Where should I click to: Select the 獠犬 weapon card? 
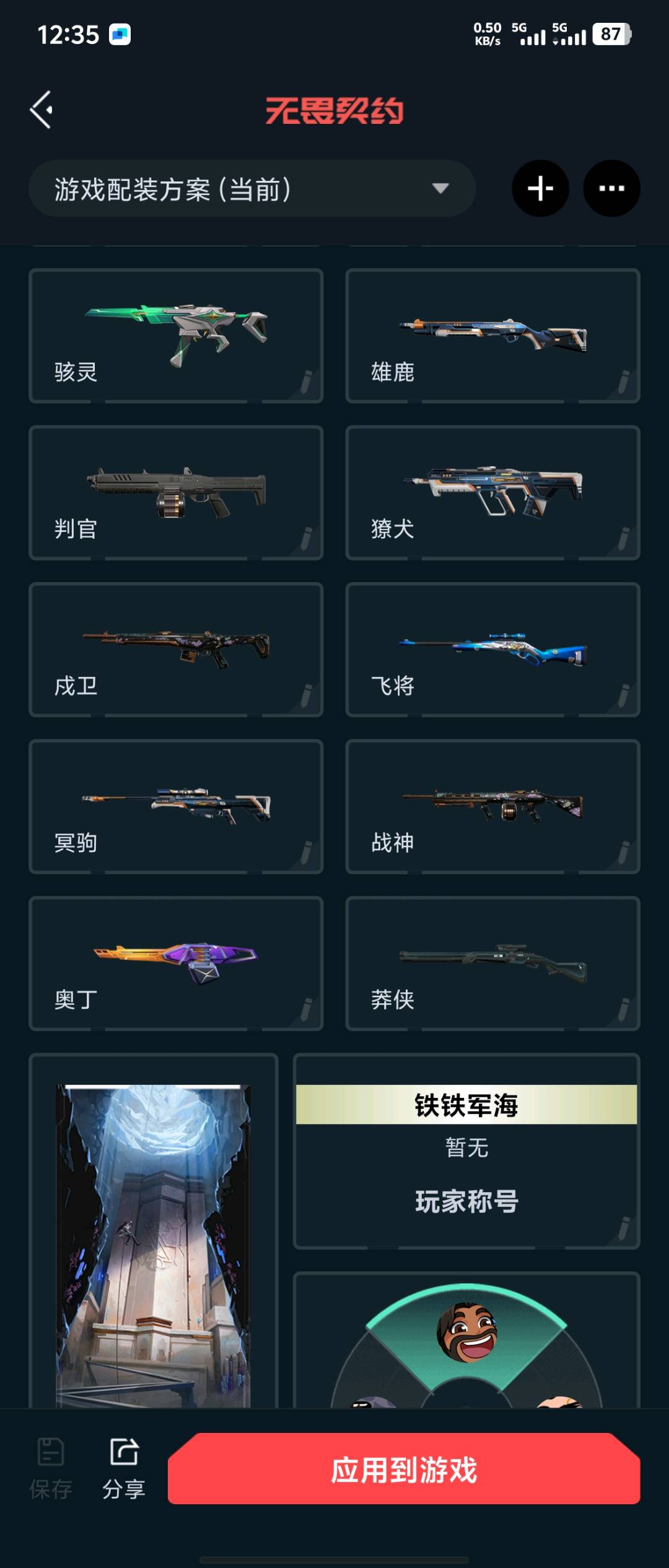pyautogui.click(x=492, y=493)
